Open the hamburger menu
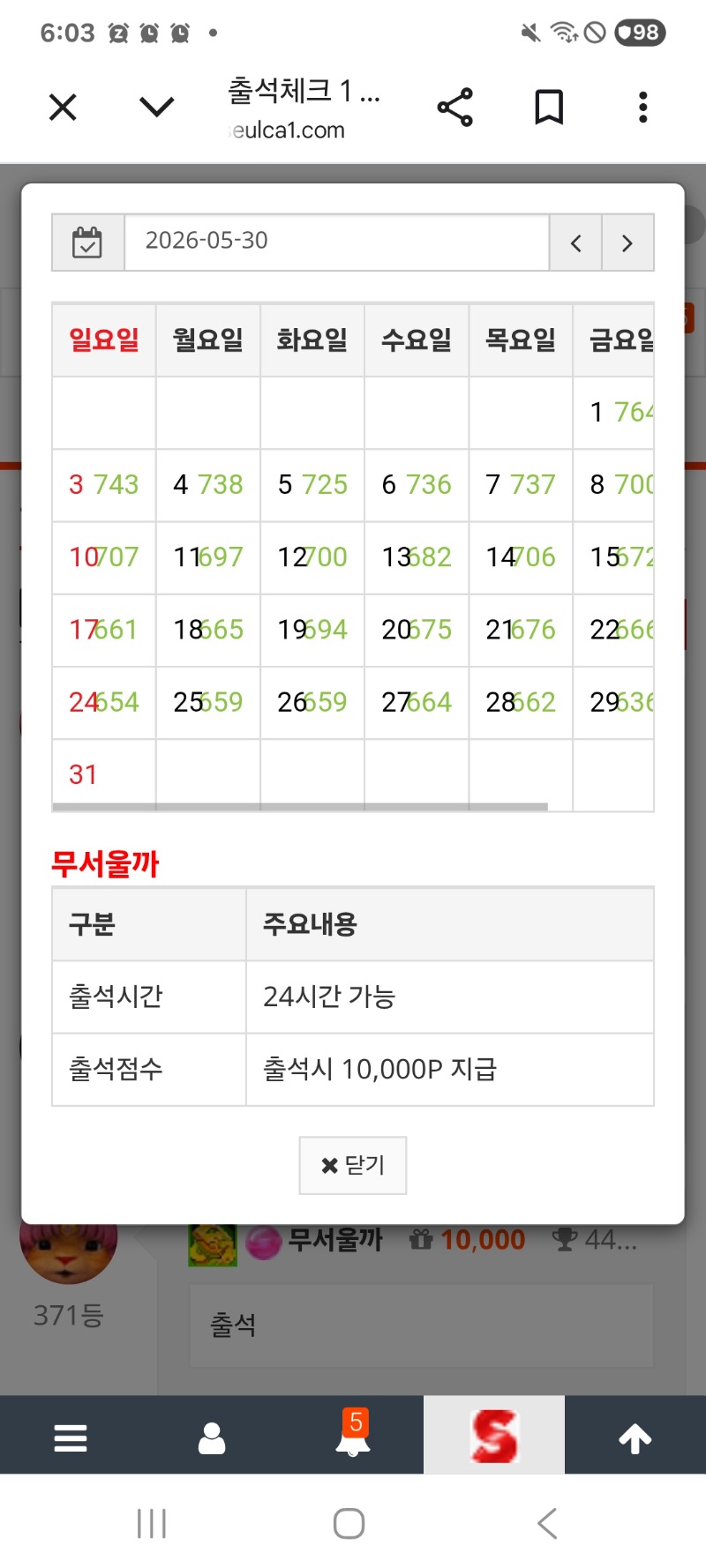The image size is (706, 1568). click(x=71, y=1438)
